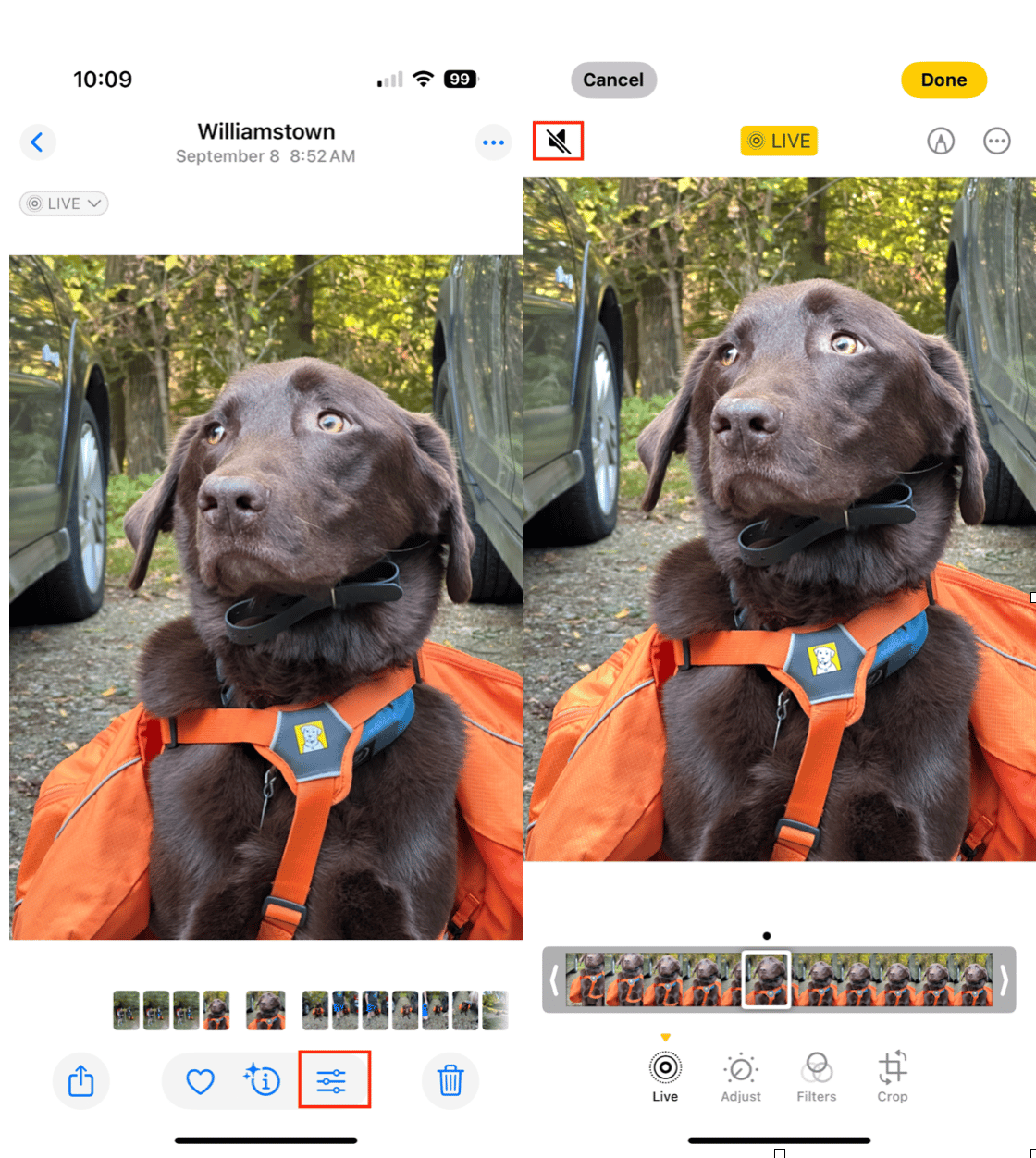
Task: Switch to the Crop tab
Action: click(893, 1077)
